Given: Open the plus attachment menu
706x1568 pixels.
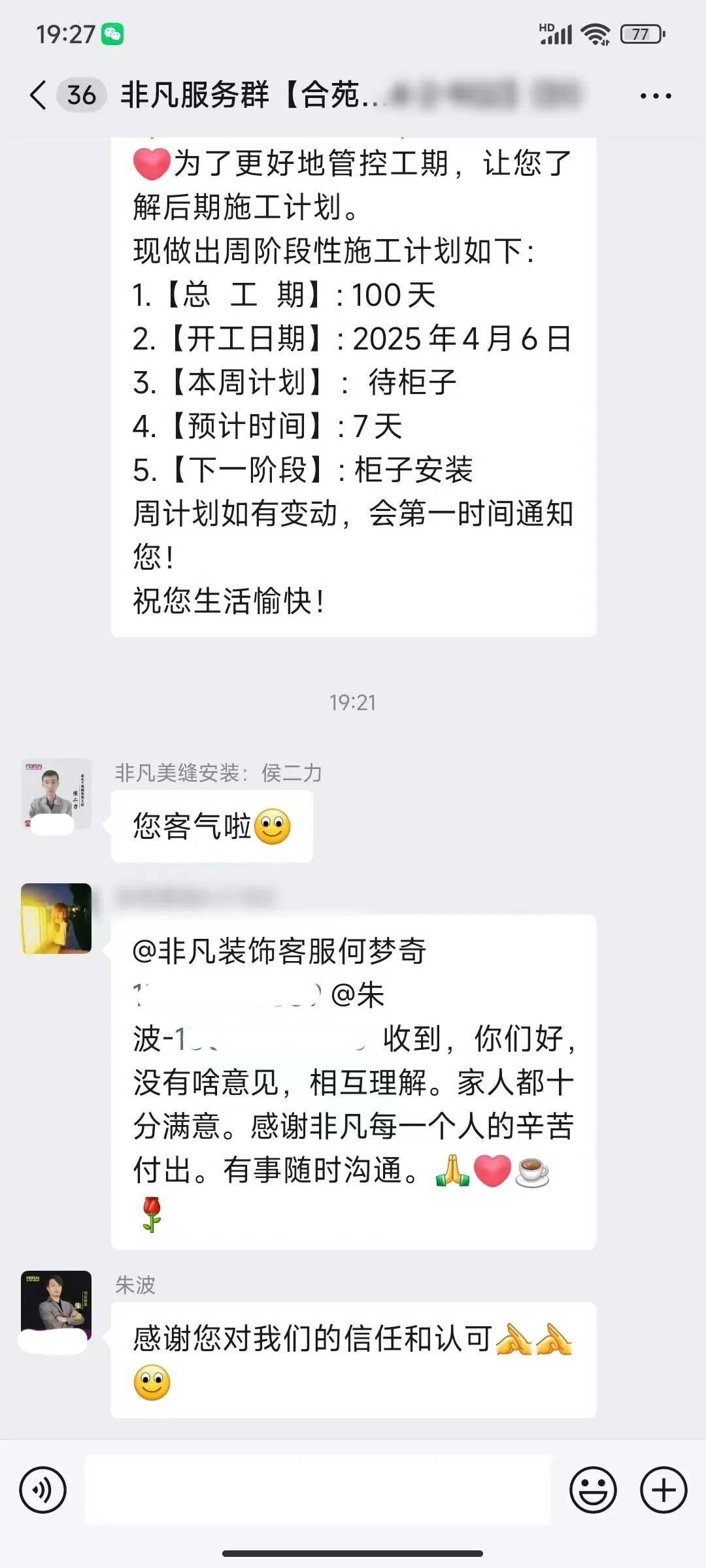Looking at the screenshot, I should [664, 1490].
